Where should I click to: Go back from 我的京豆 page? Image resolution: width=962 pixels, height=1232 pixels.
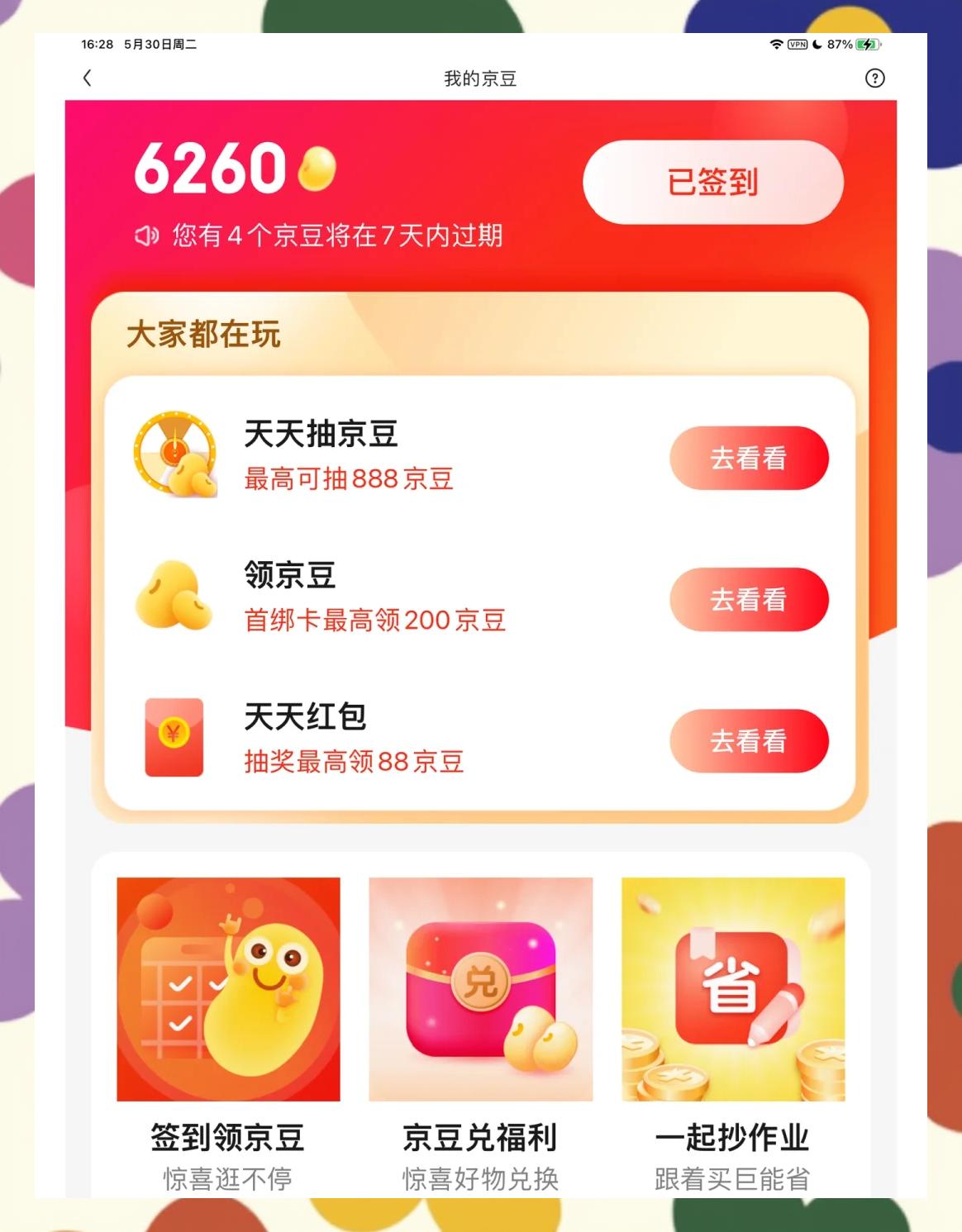click(x=88, y=78)
